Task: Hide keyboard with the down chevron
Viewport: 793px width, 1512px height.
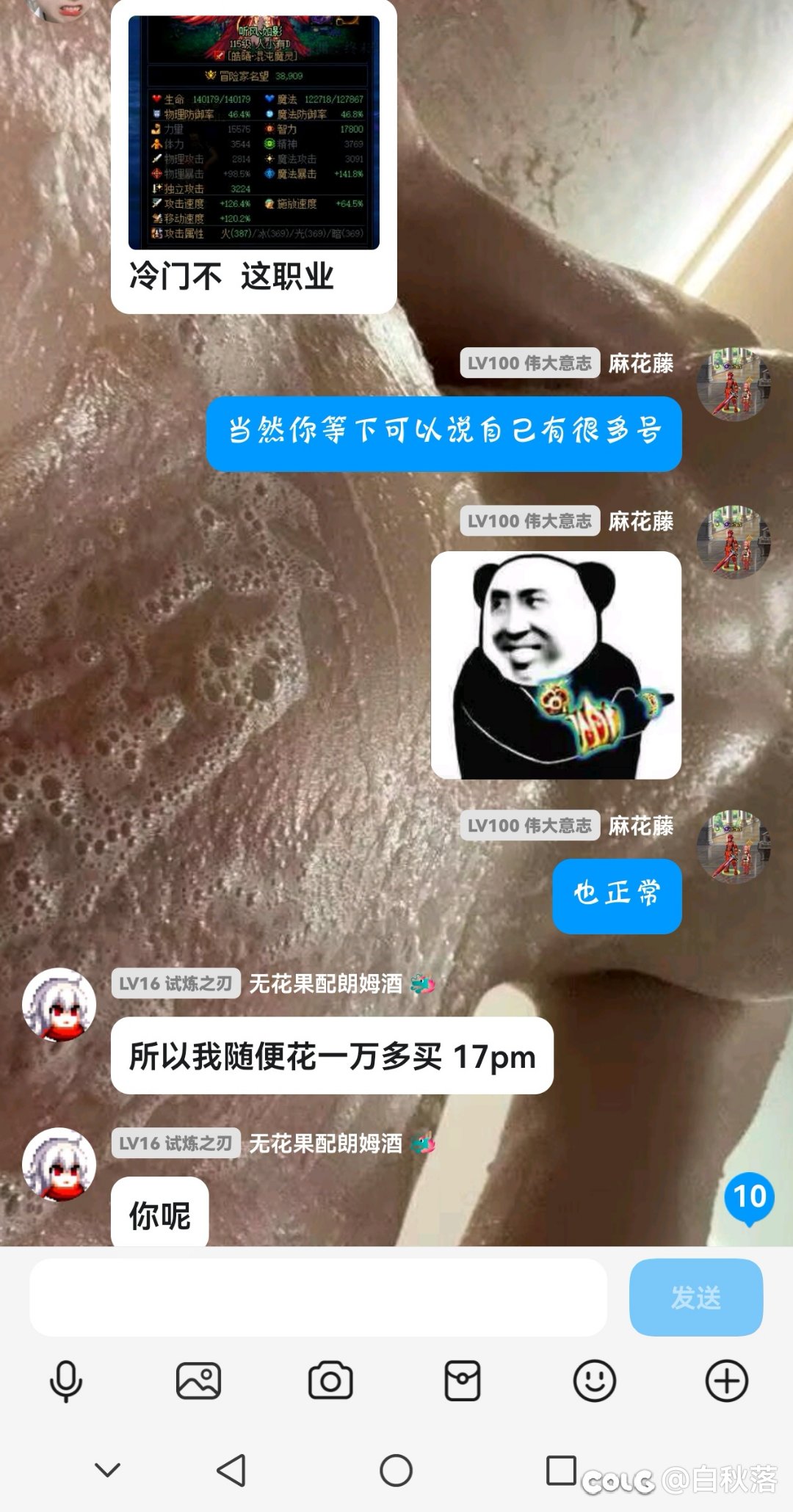Action: (107, 1470)
